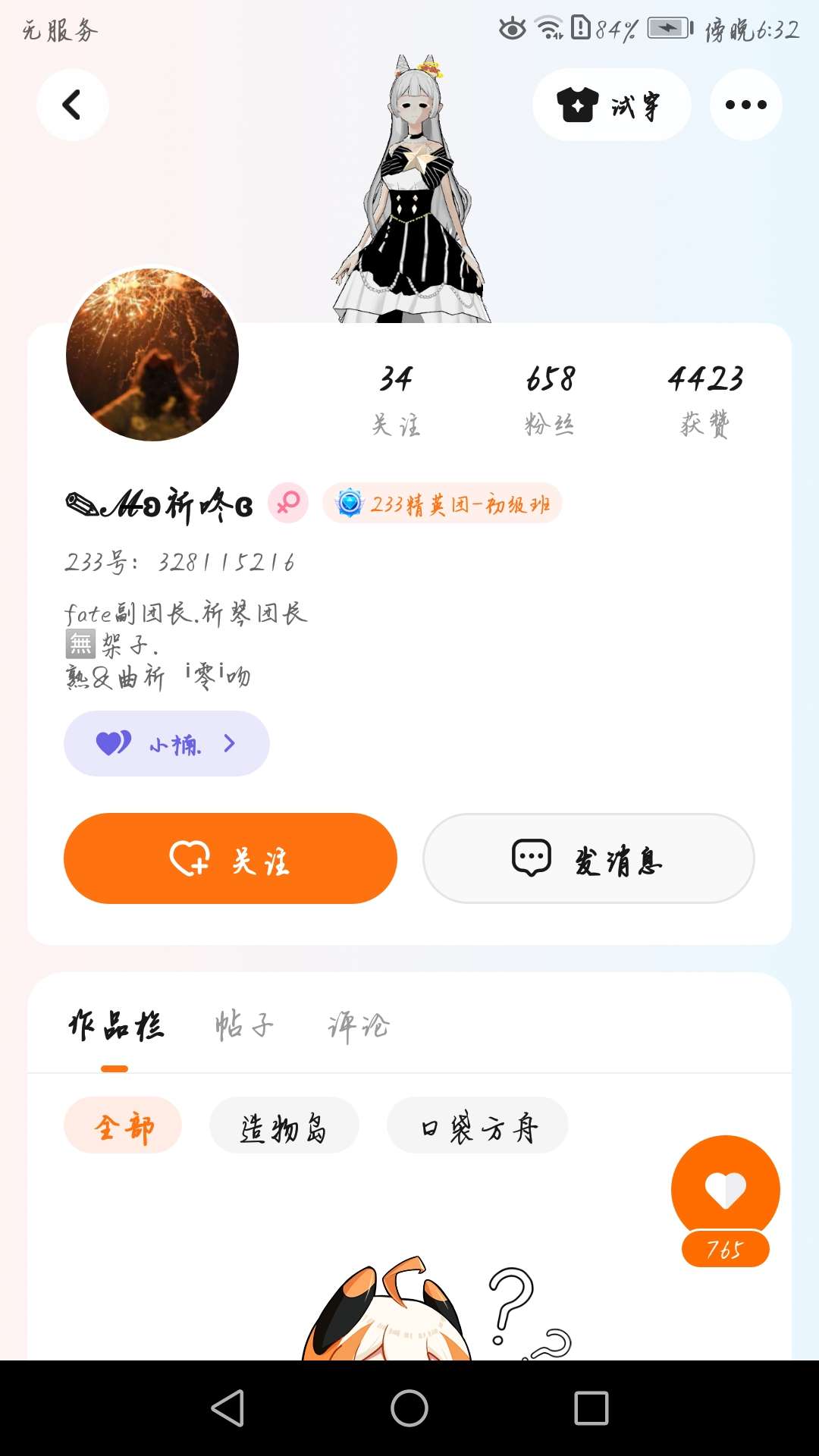Open recent apps from the navigation bar
Viewport: 819px width, 1456px height.
click(x=591, y=1408)
